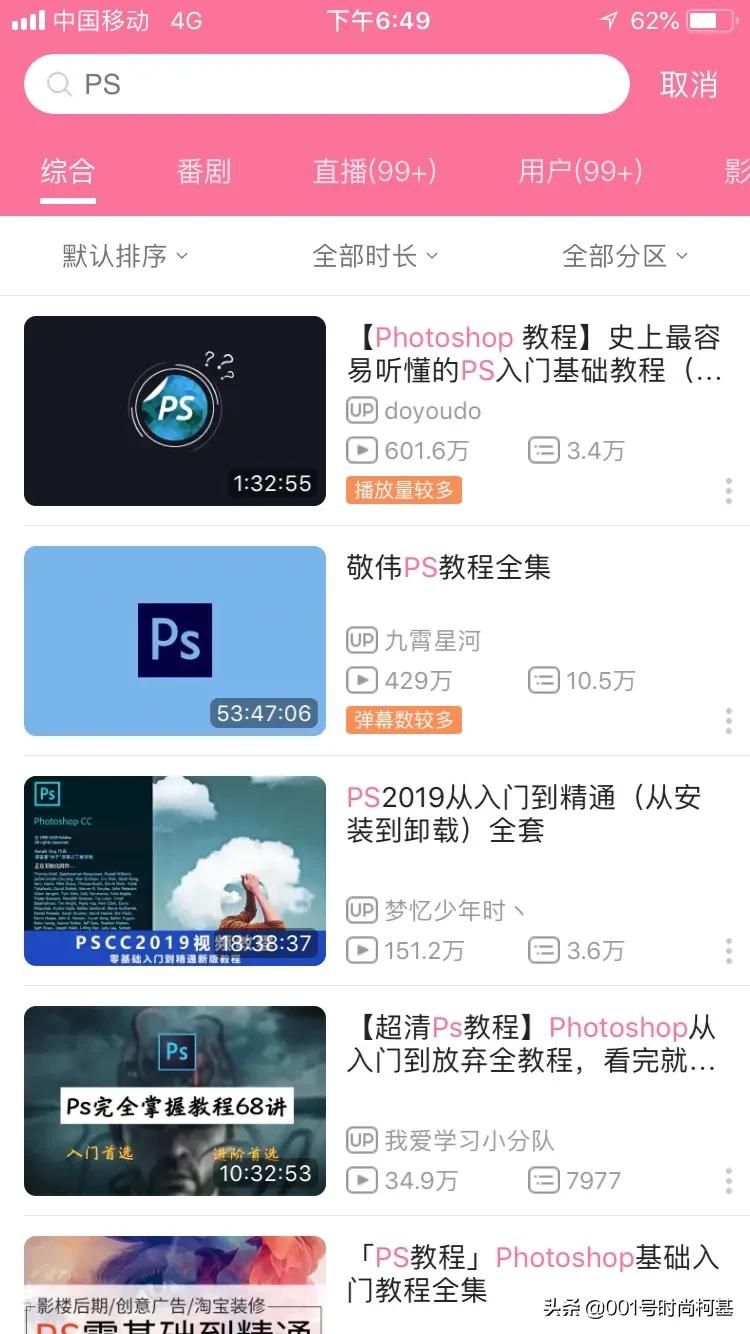Screen dimensions: 750x1334
Task: Click the play icon beside 429万
Action: (x=361, y=680)
